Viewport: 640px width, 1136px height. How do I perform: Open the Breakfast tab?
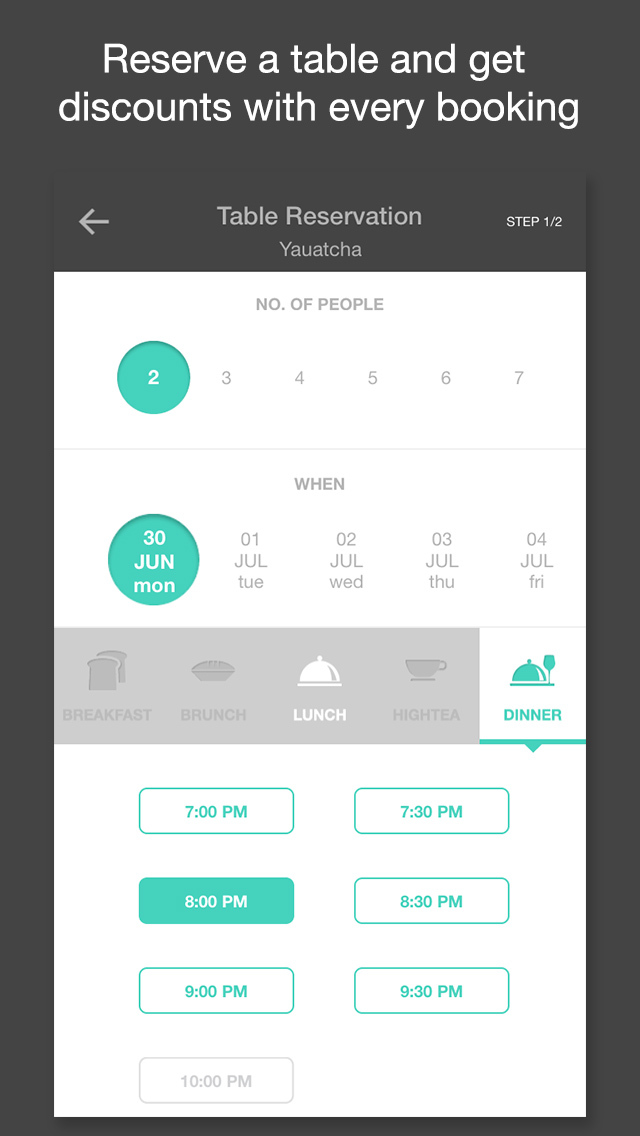click(x=107, y=686)
